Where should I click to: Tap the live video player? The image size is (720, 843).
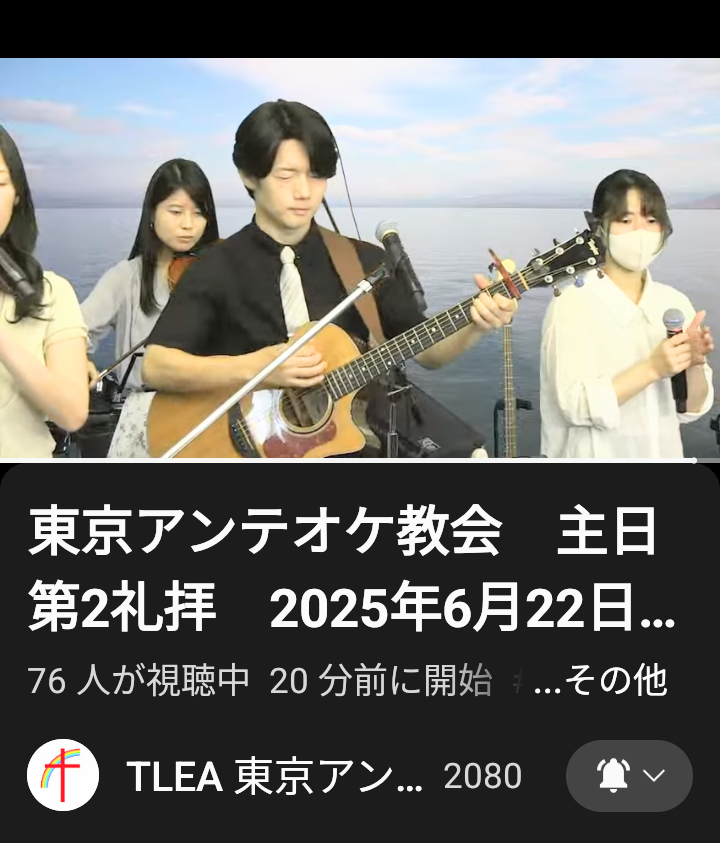[360, 258]
